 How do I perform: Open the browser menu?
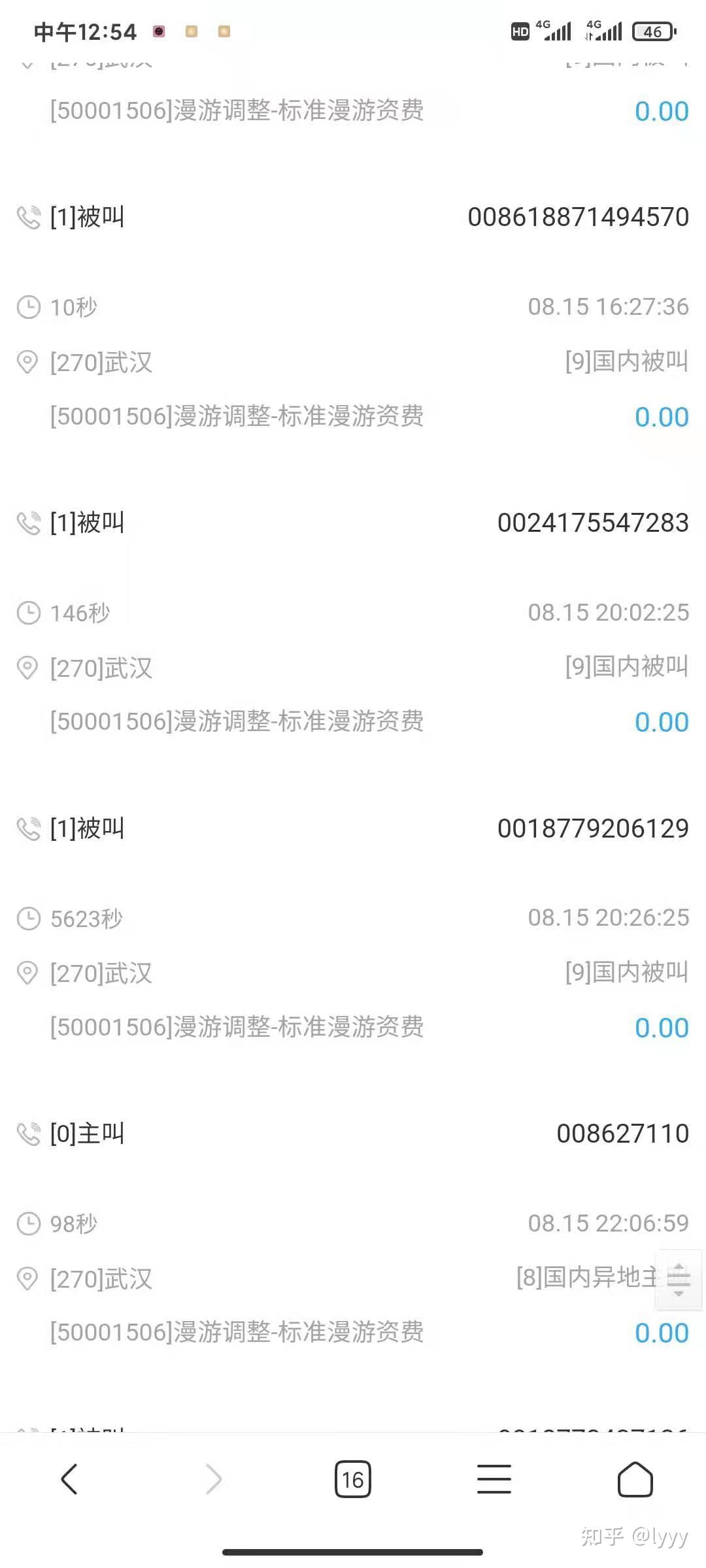click(x=494, y=1479)
